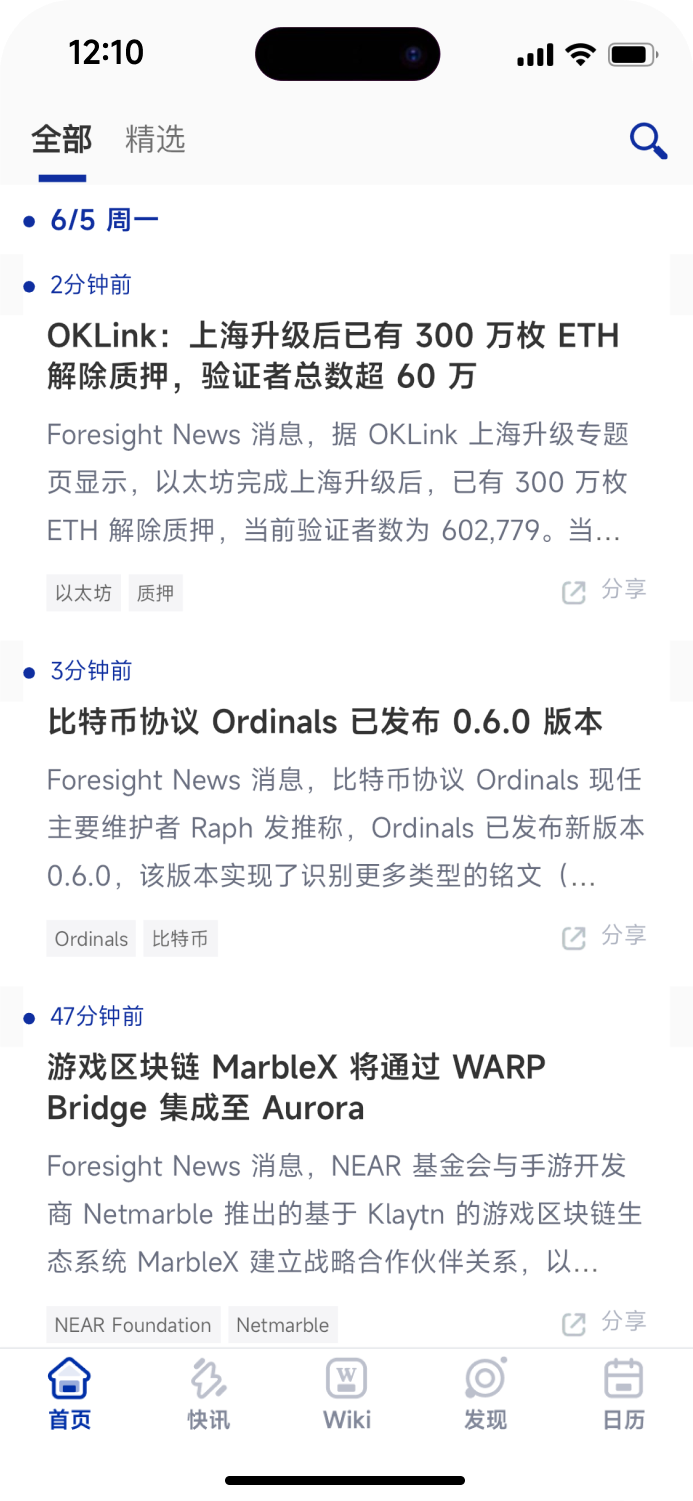The height and width of the screenshot is (1501, 693).
Task: Share the OKLink ETH article
Action: pos(604,591)
